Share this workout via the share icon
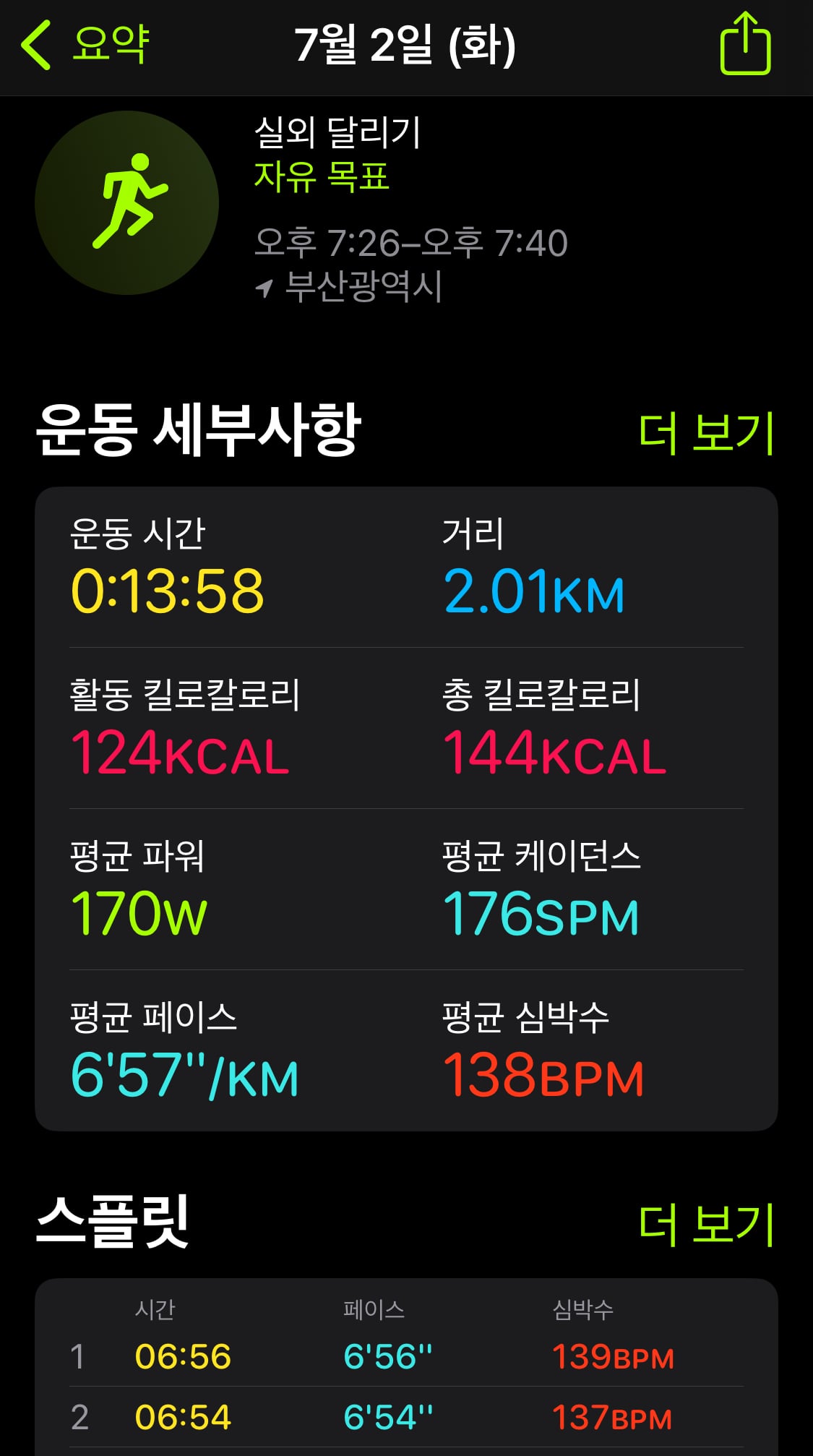 [x=745, y=43]
